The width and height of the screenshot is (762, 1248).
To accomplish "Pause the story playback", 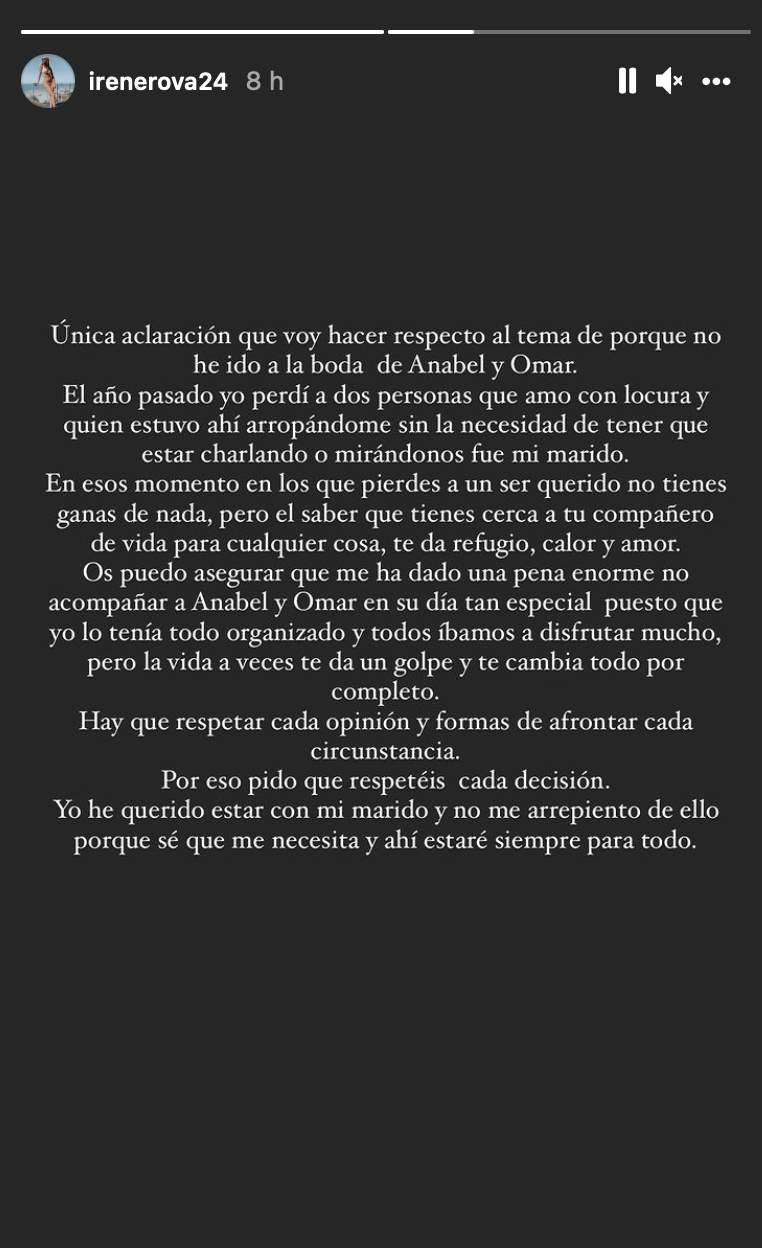I will pos(627,81).
